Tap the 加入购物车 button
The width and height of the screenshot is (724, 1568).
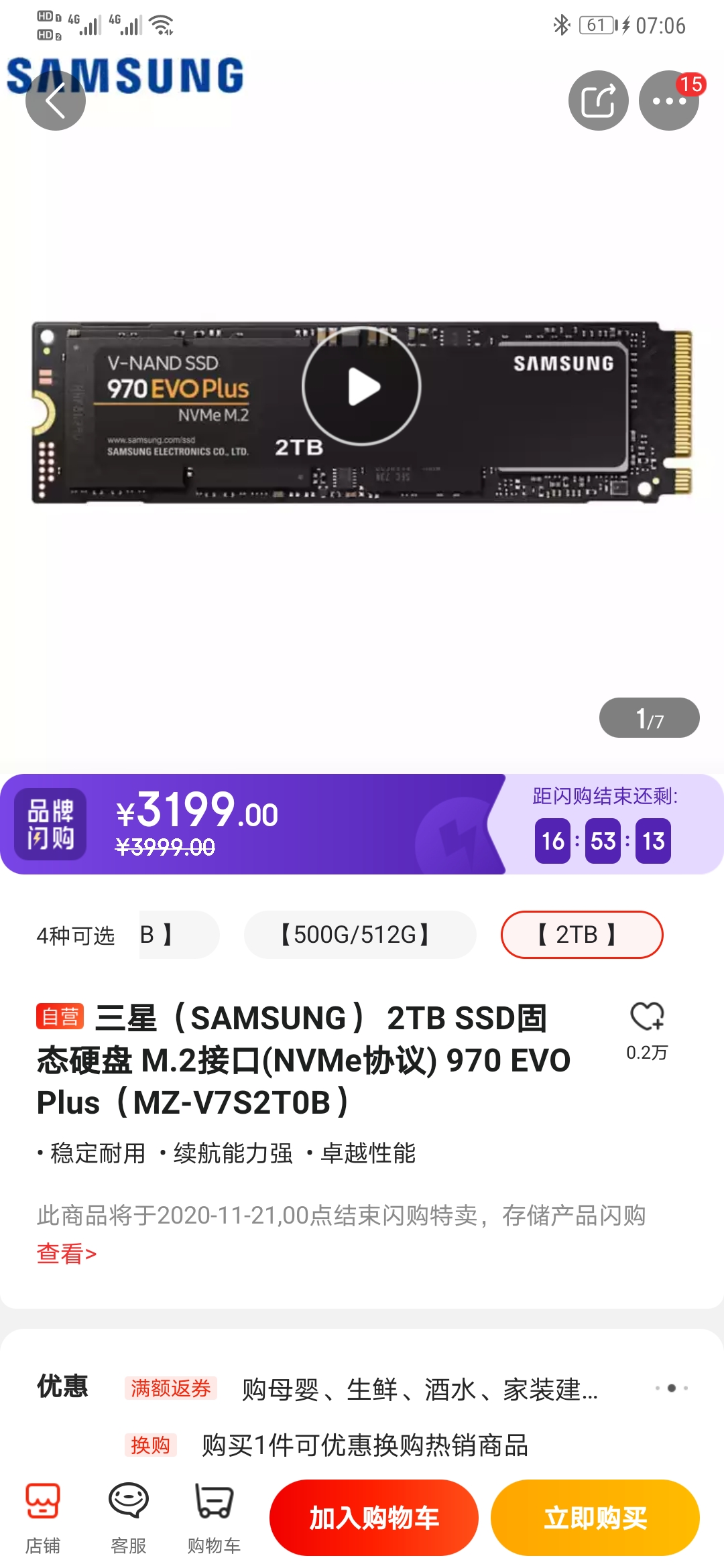pyautogui.click(x=373, y=1518)
